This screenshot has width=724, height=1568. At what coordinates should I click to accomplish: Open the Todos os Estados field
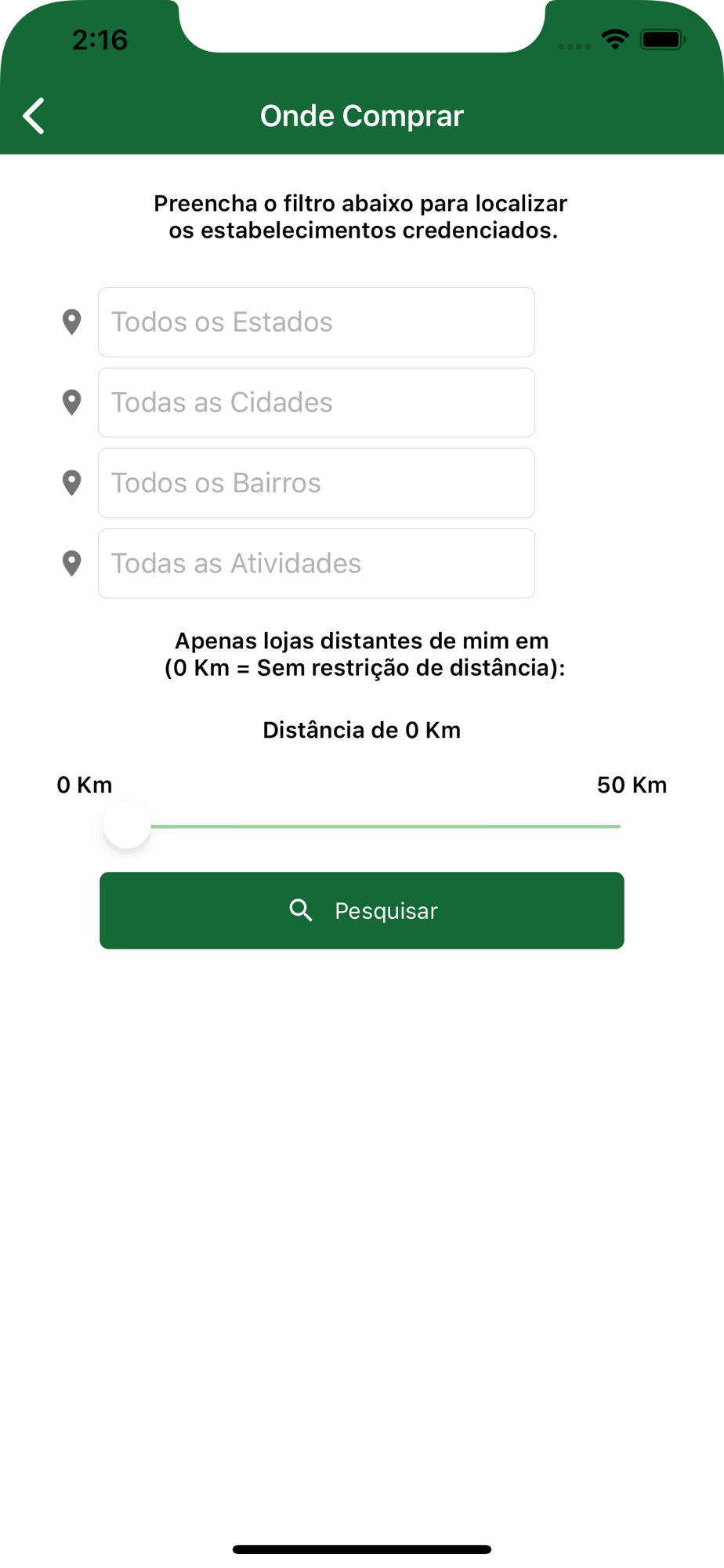(x=316, y=322)
